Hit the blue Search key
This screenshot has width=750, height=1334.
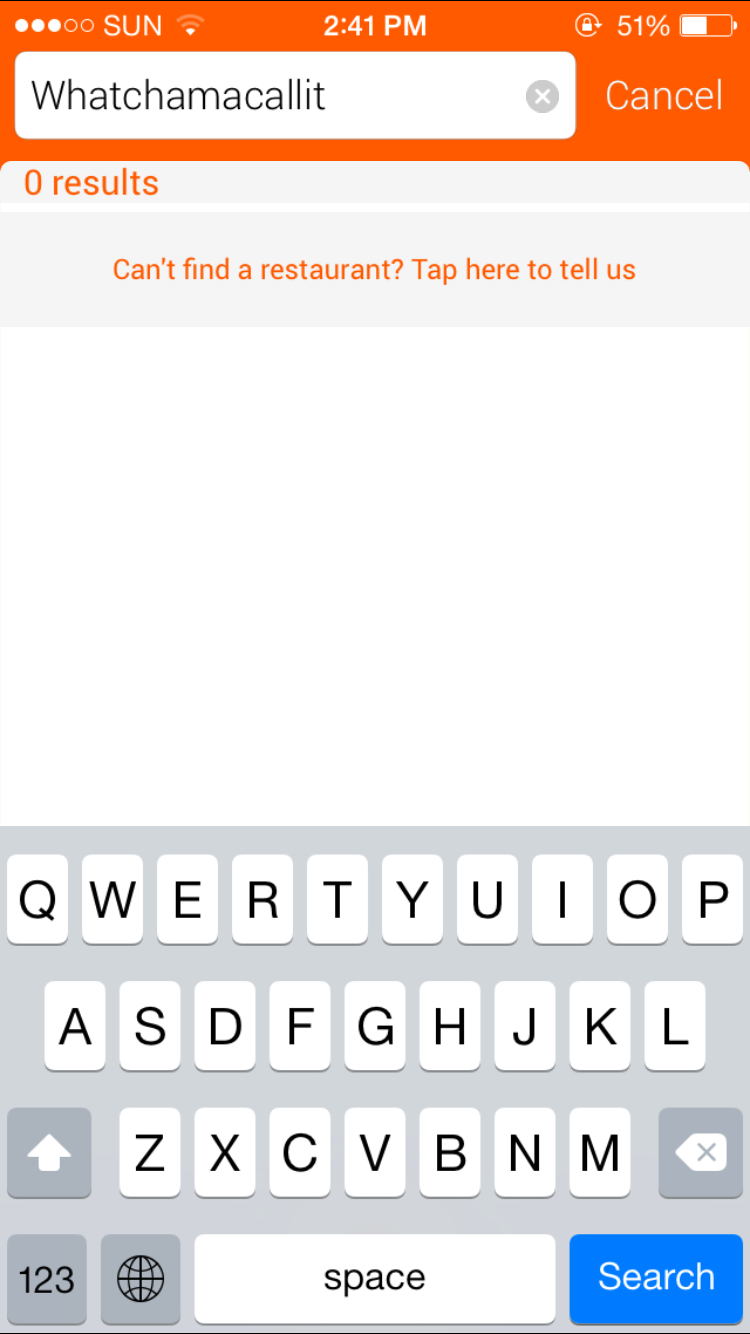[656, 1277]
